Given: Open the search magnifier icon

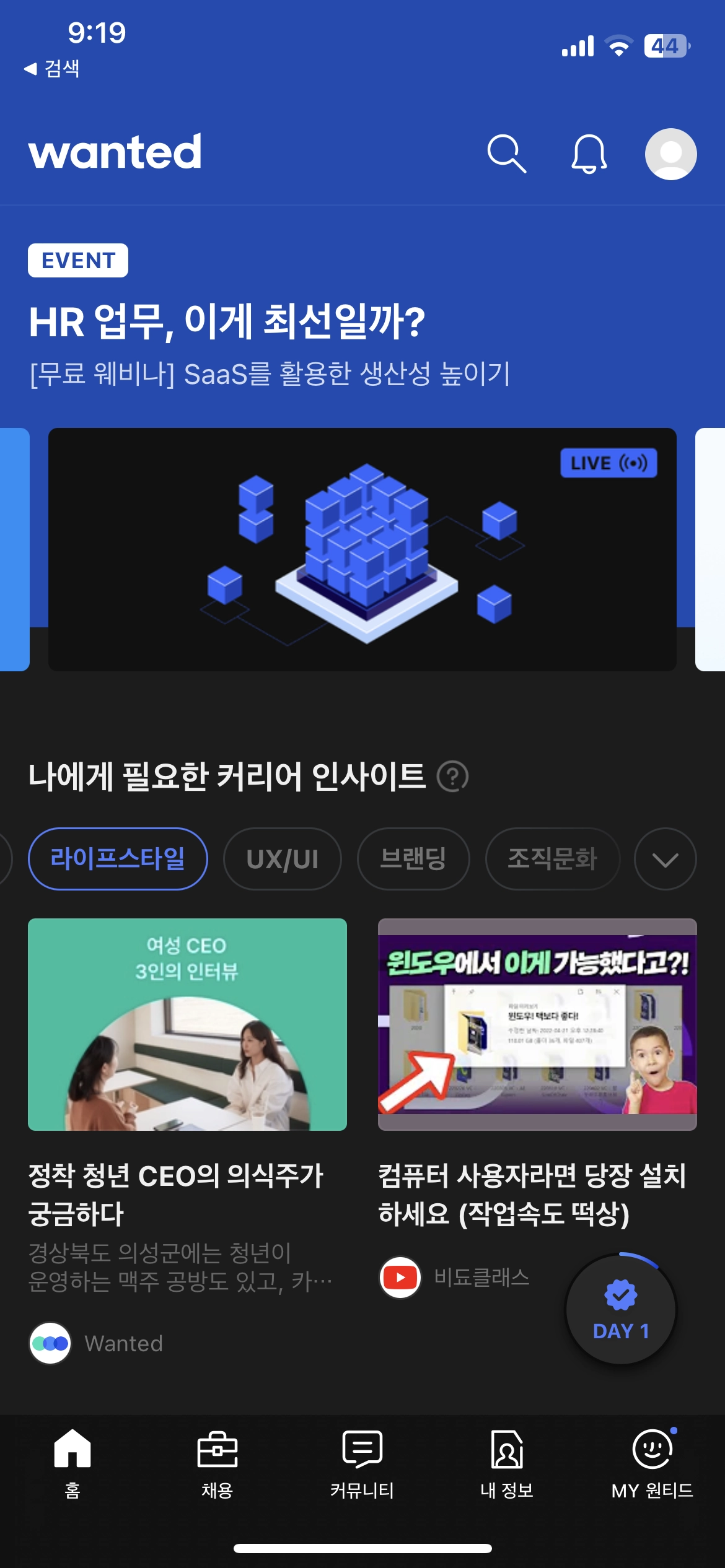Looking at the screenshot, I should 506,154.
